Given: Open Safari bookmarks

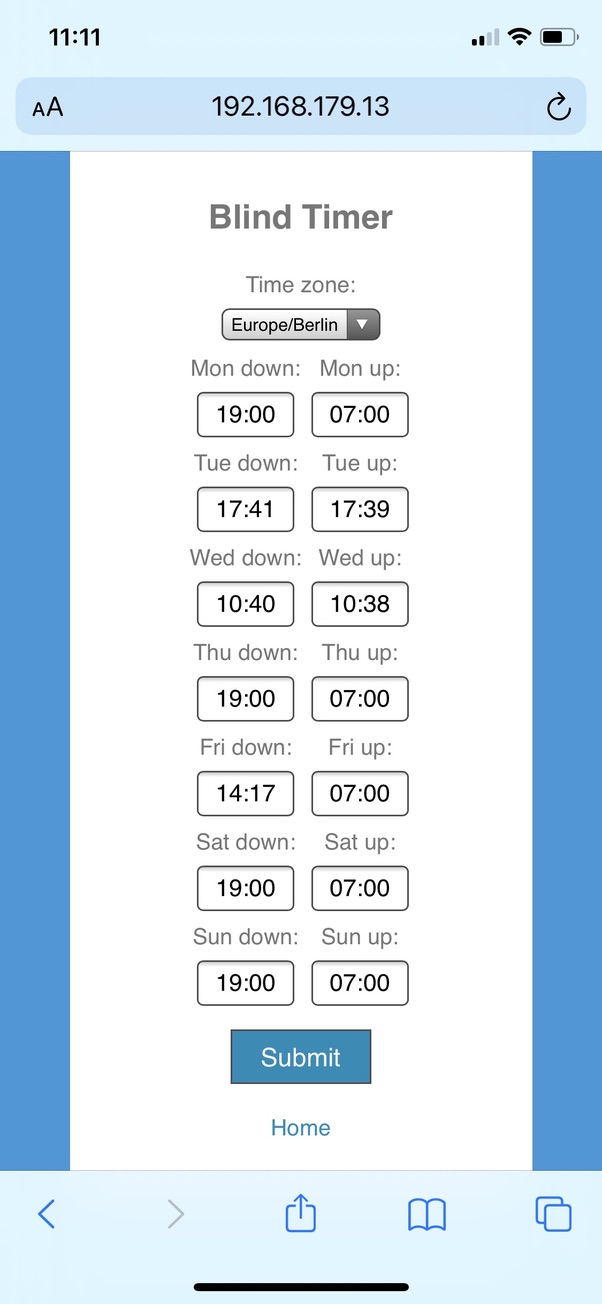Looking at the screenshot, I should (427, 1214).
